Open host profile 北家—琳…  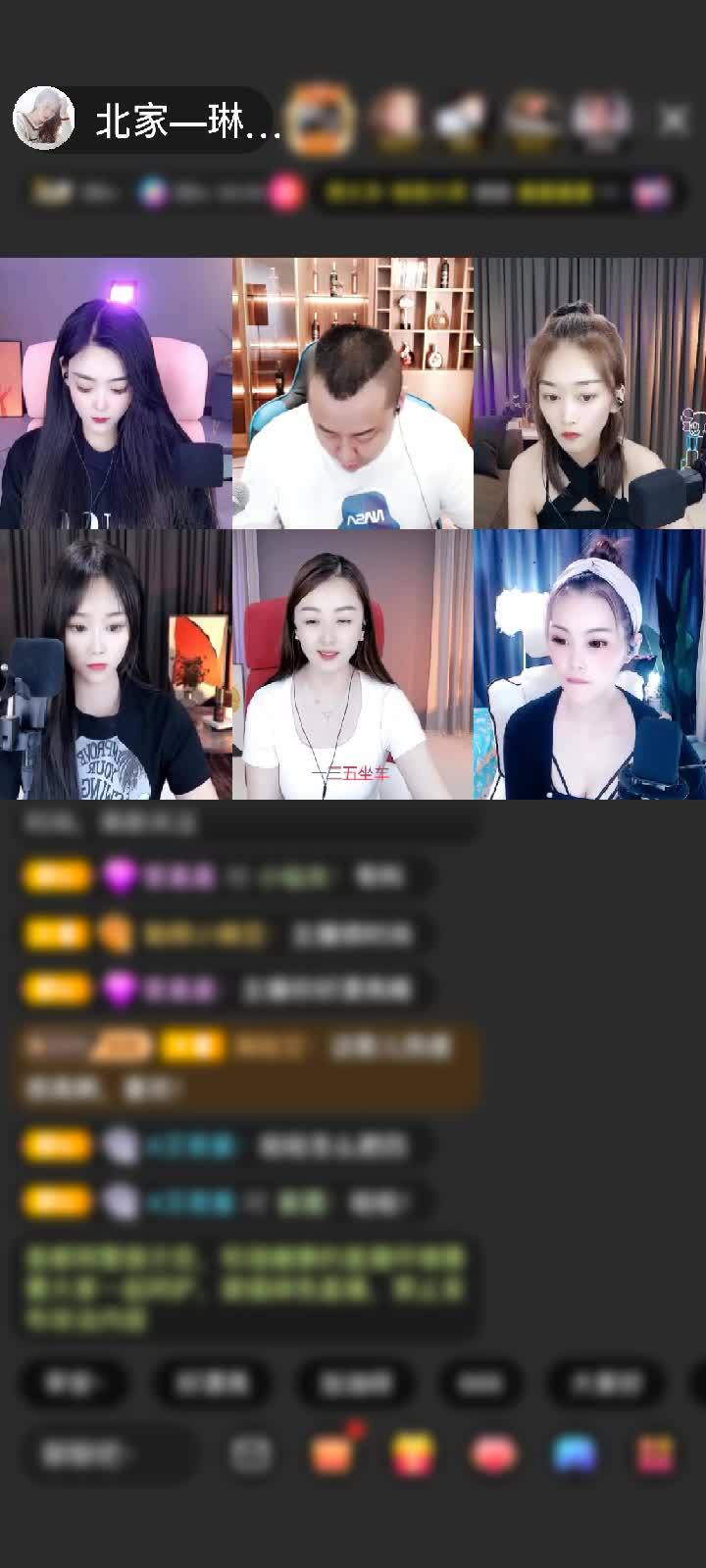(147, 120)
